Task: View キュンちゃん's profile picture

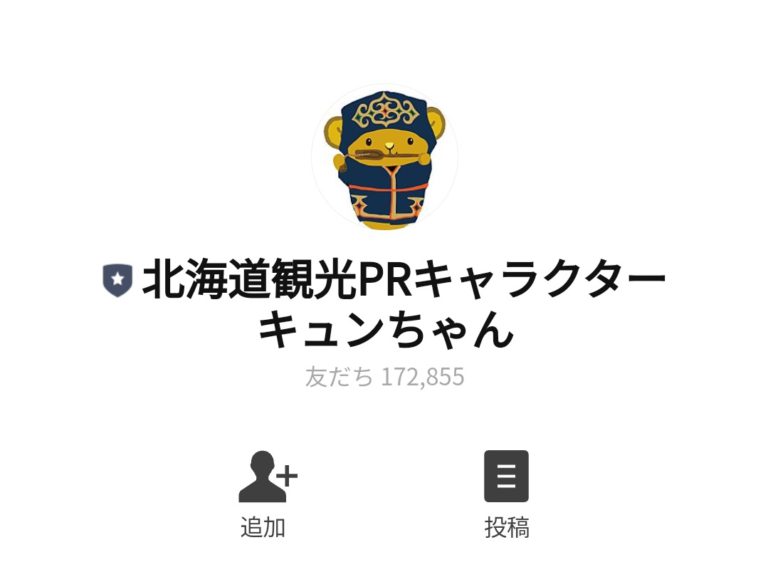Action: [384, 157]
